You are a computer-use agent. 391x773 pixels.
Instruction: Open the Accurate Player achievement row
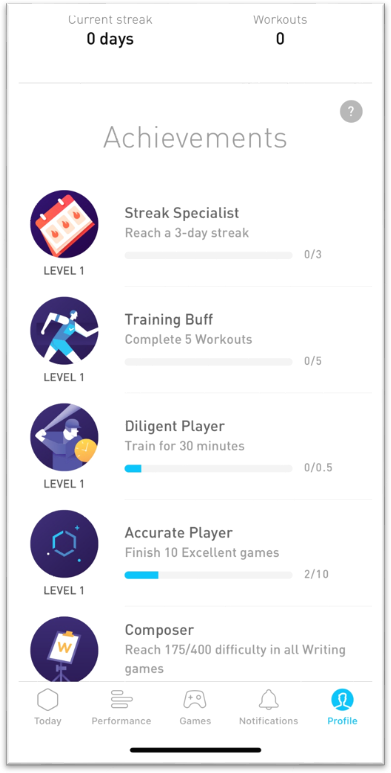[195, 553]
